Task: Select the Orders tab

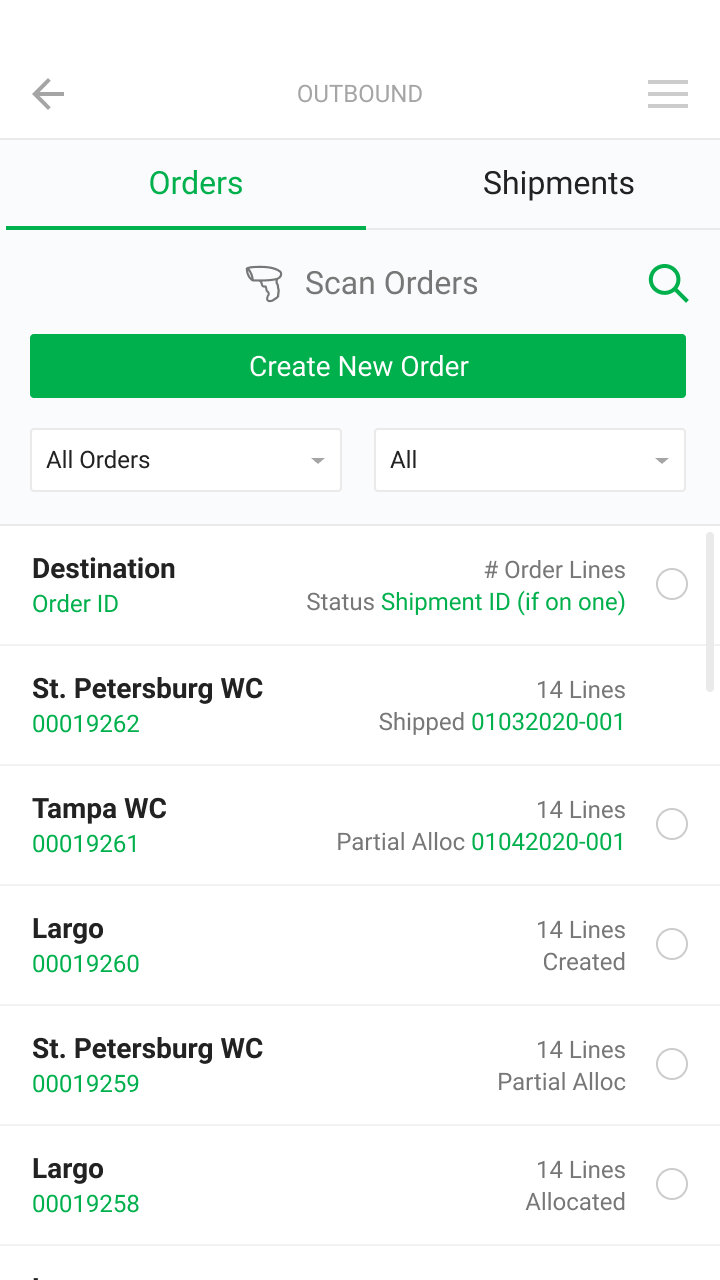Action: pos(196,183)
